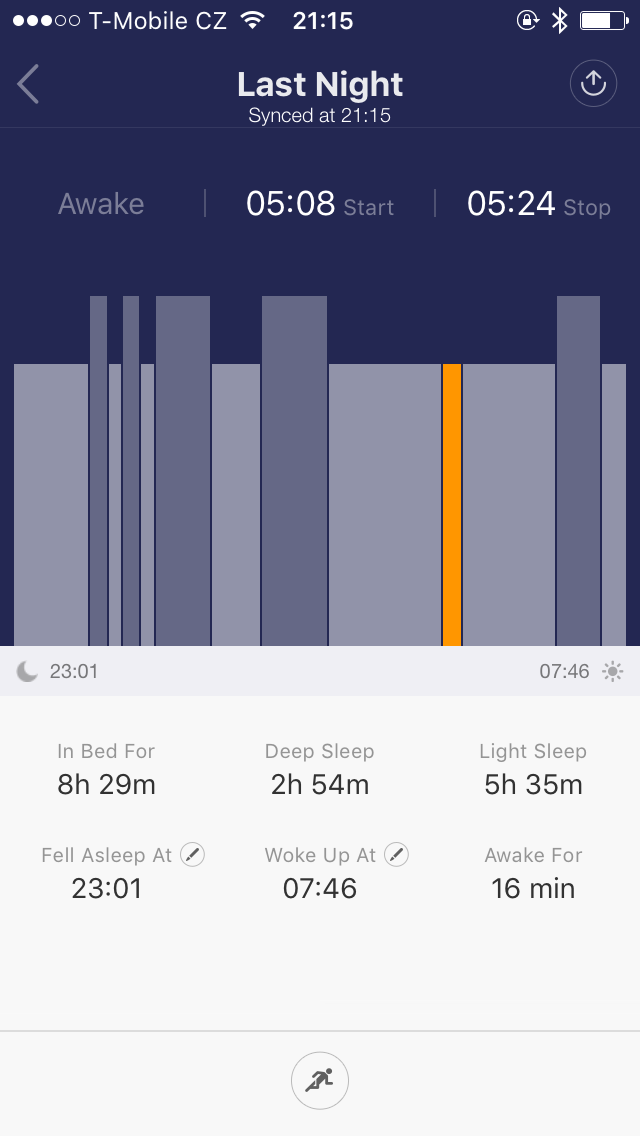
Task: Share last night's sleep data
Action: [x=593, y=84]
